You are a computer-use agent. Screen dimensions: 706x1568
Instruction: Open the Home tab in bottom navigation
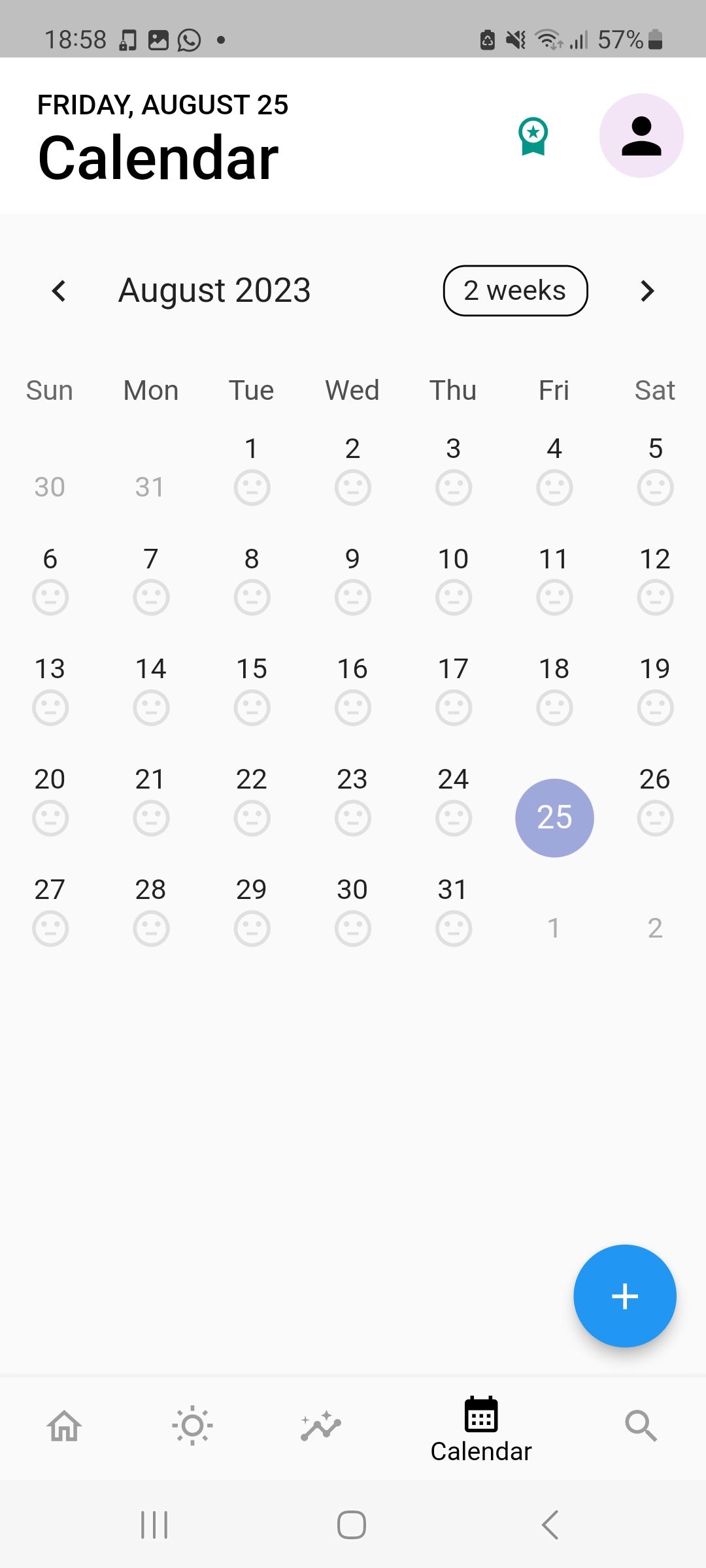[x=63, y=1426]
